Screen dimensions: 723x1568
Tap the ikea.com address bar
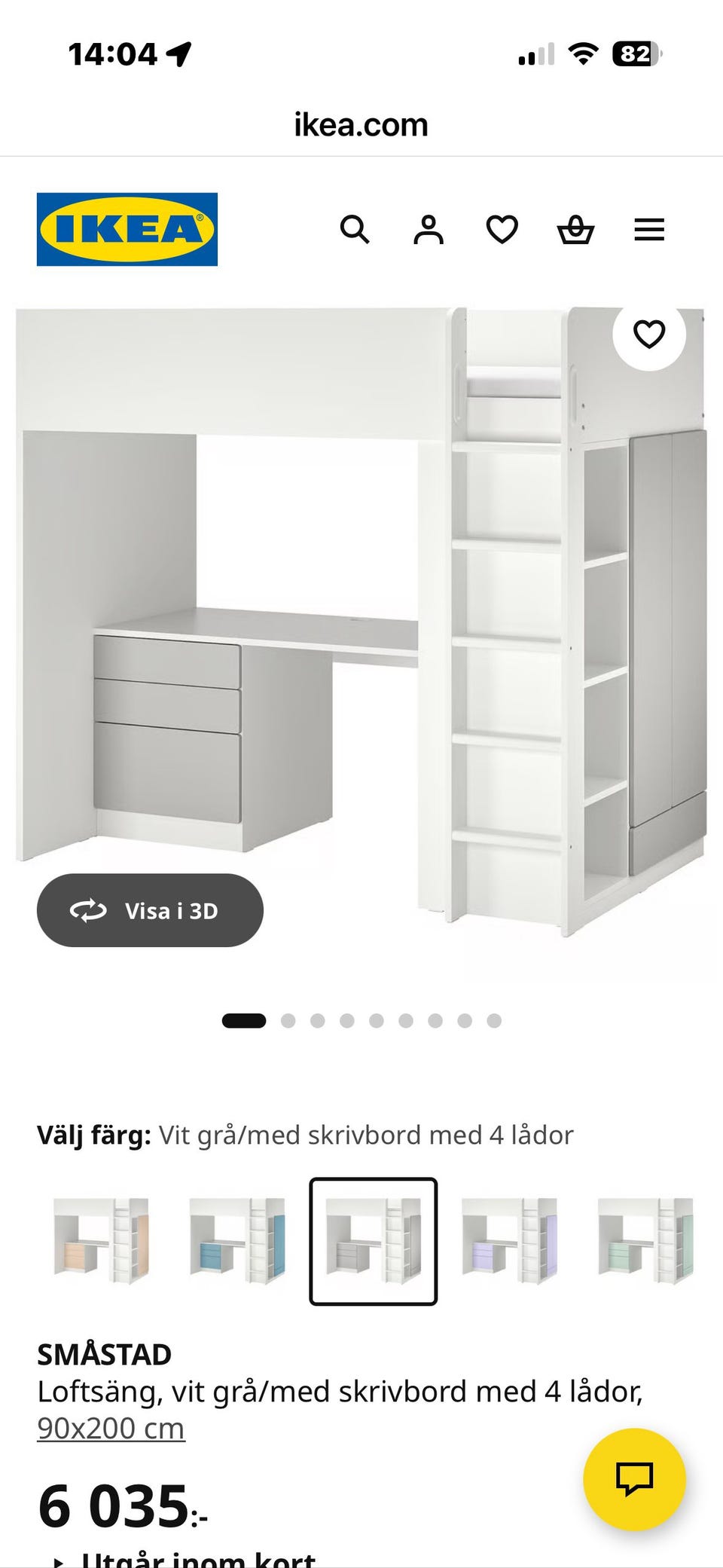click(361, 124)
